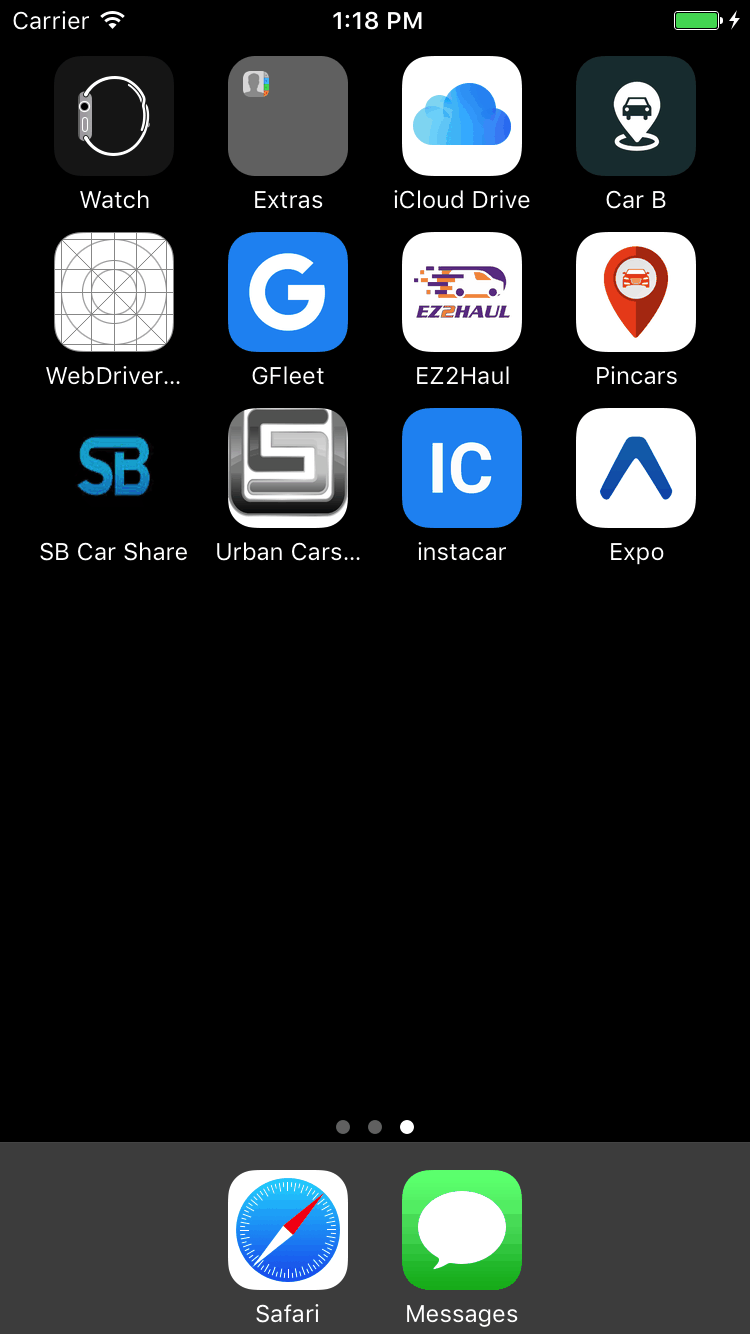Open the Pincars app
Image resolution: width=750 pixels, height=1334 pixels.
point(636,292)
